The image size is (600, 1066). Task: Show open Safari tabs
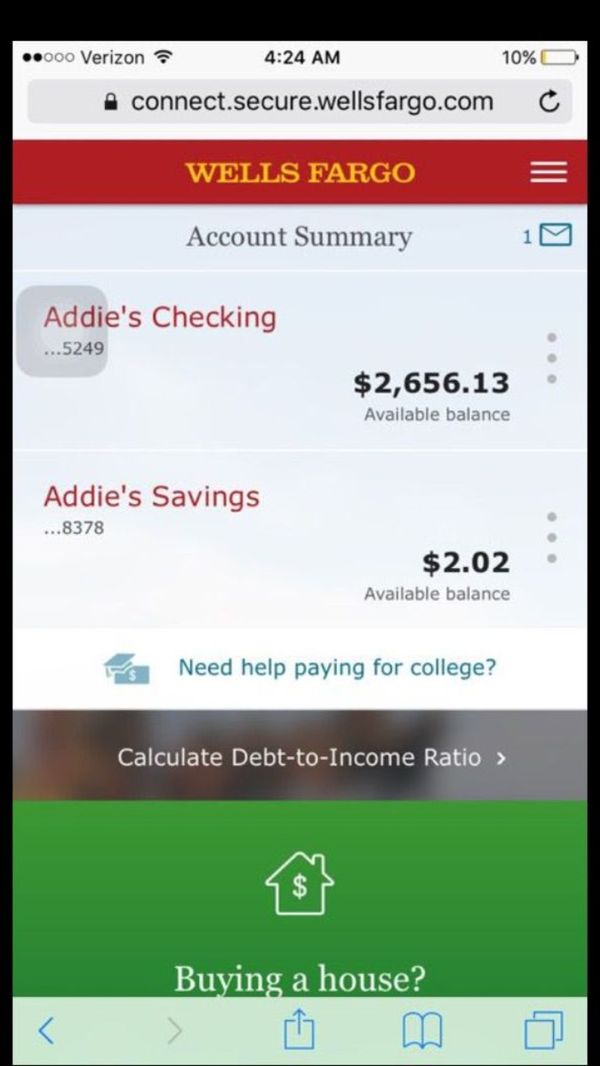click(544, 1031)
